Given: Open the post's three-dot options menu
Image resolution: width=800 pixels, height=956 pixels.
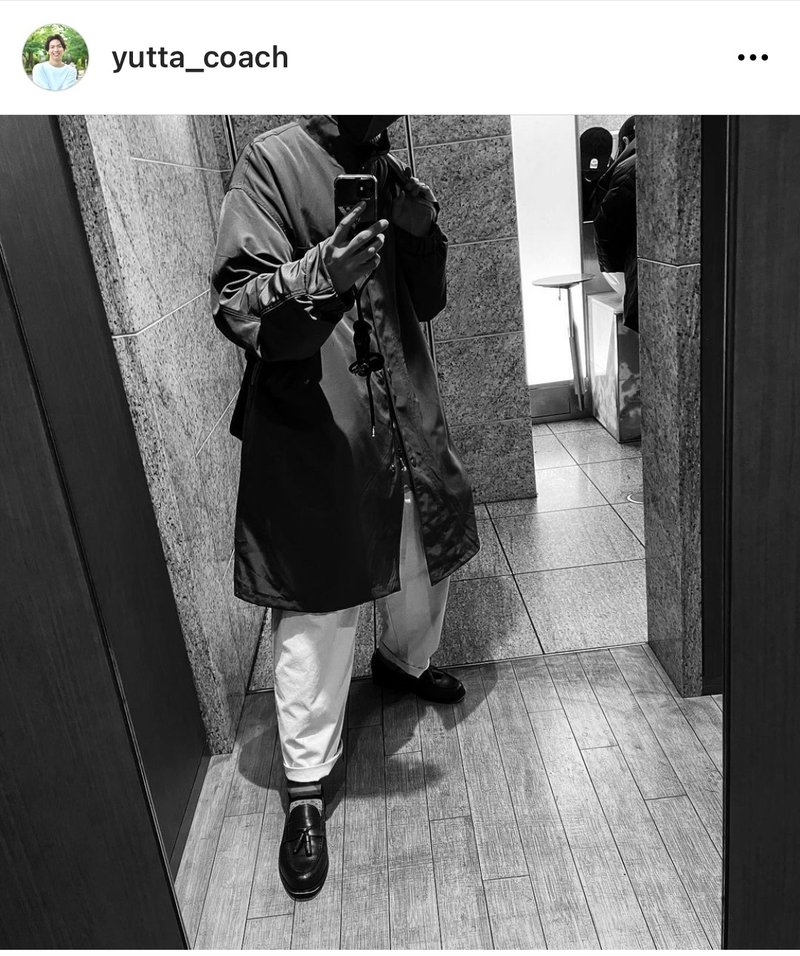Looking at the screenshot, I should 752,58.
